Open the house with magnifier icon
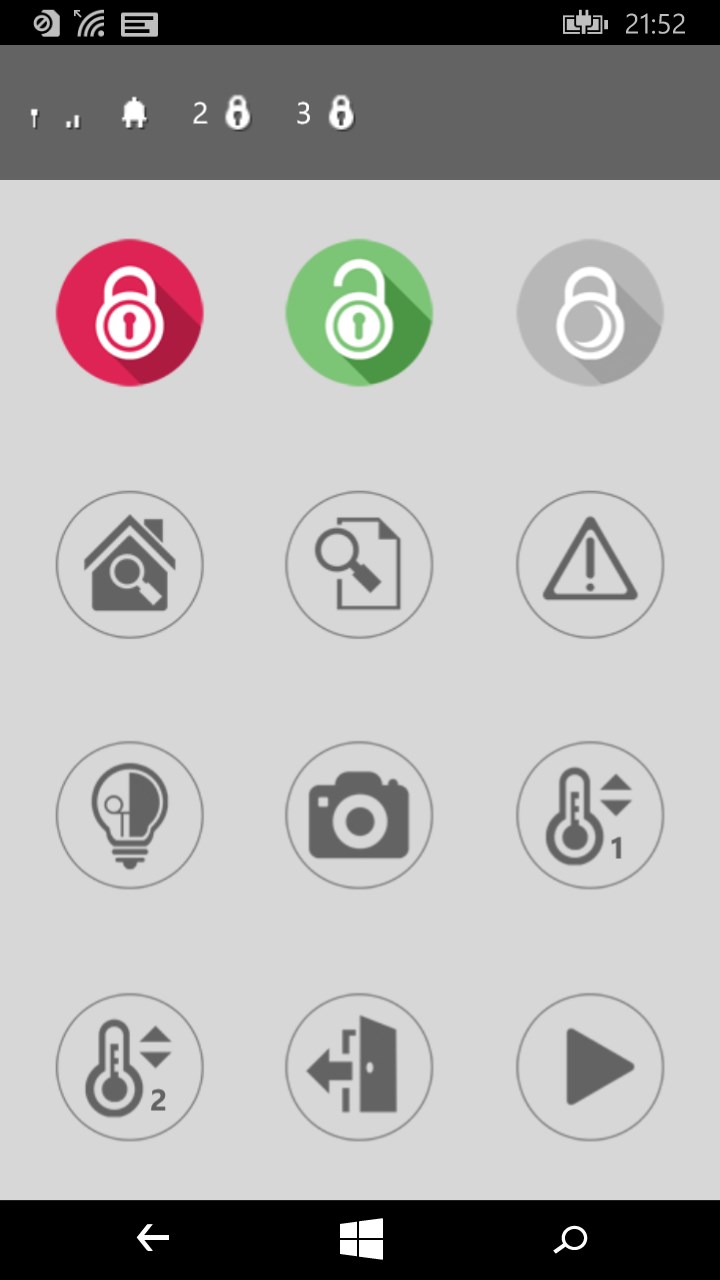This screenshot has width=720, height=1280. click(130, 564)
